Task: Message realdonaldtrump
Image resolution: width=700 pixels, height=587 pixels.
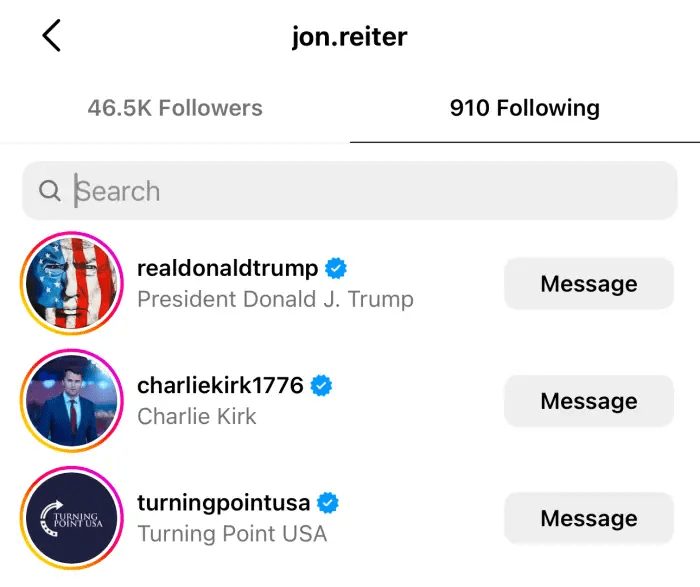Action: 588,284
